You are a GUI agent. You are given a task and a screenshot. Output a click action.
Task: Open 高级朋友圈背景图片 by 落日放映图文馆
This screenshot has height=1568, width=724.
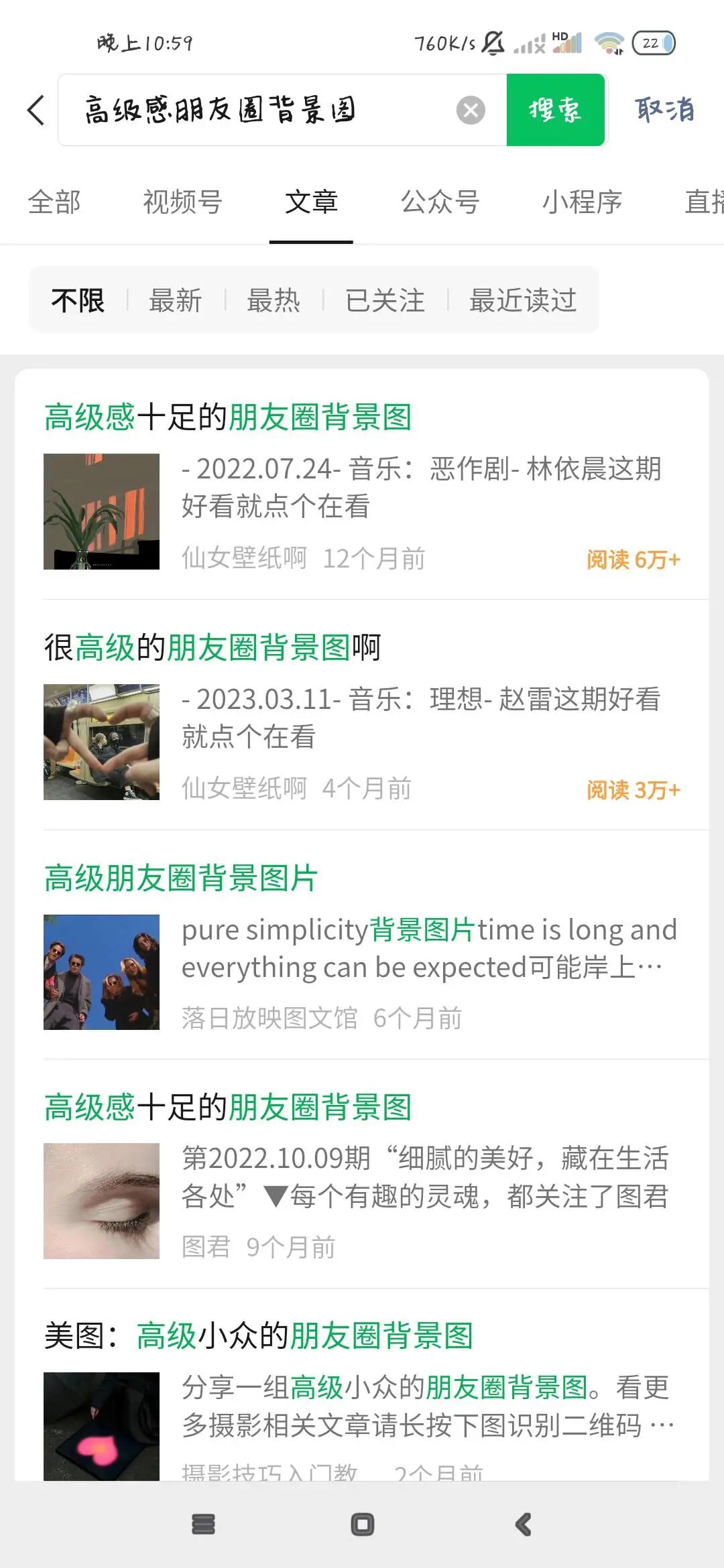pos(362,945)
